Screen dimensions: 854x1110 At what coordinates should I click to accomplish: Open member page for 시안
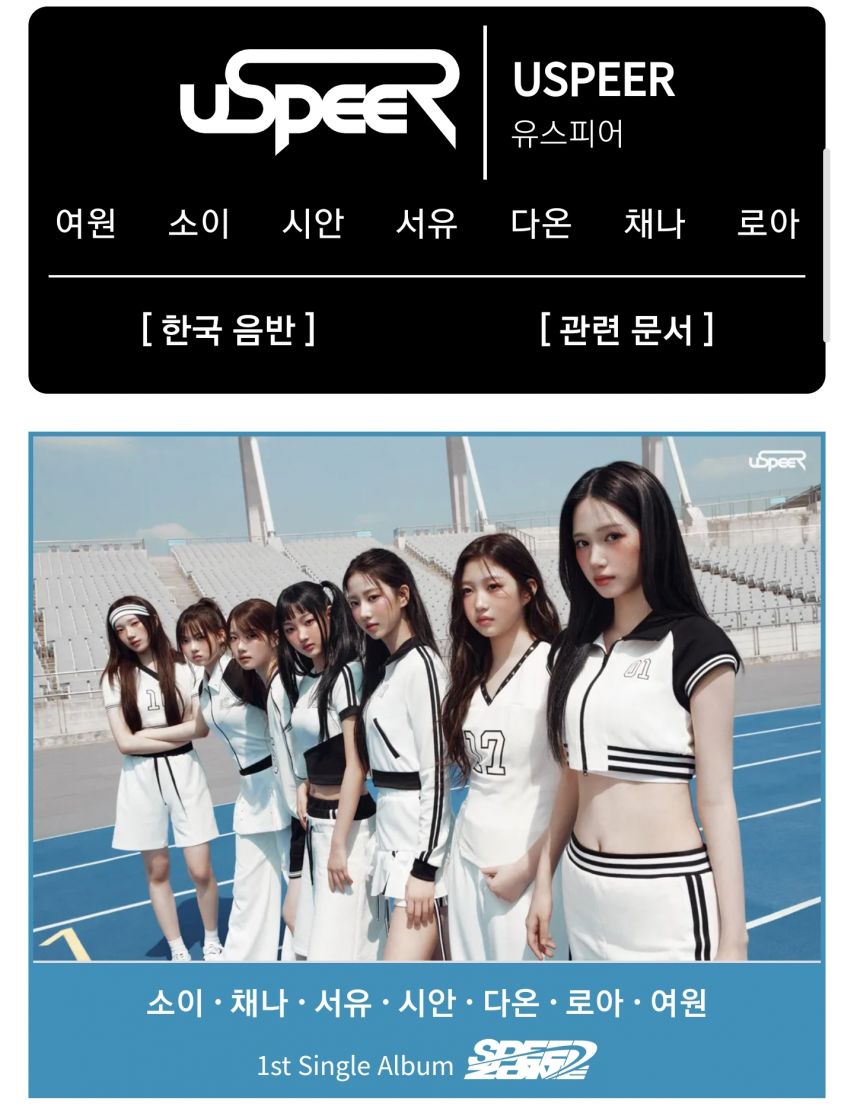pos(313,223)
